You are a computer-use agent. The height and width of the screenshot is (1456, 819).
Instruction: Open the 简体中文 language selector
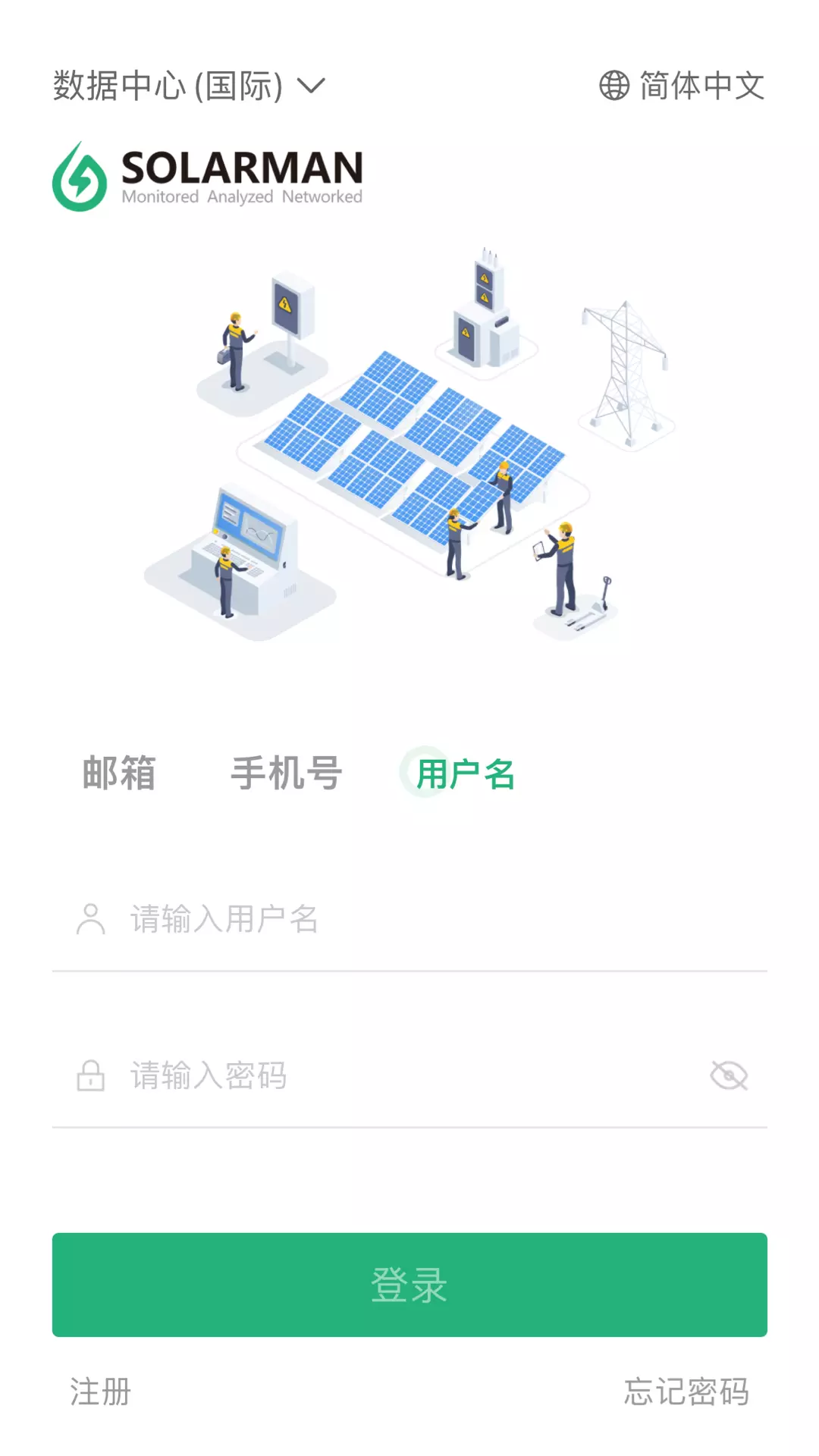(x=682, y=86)
